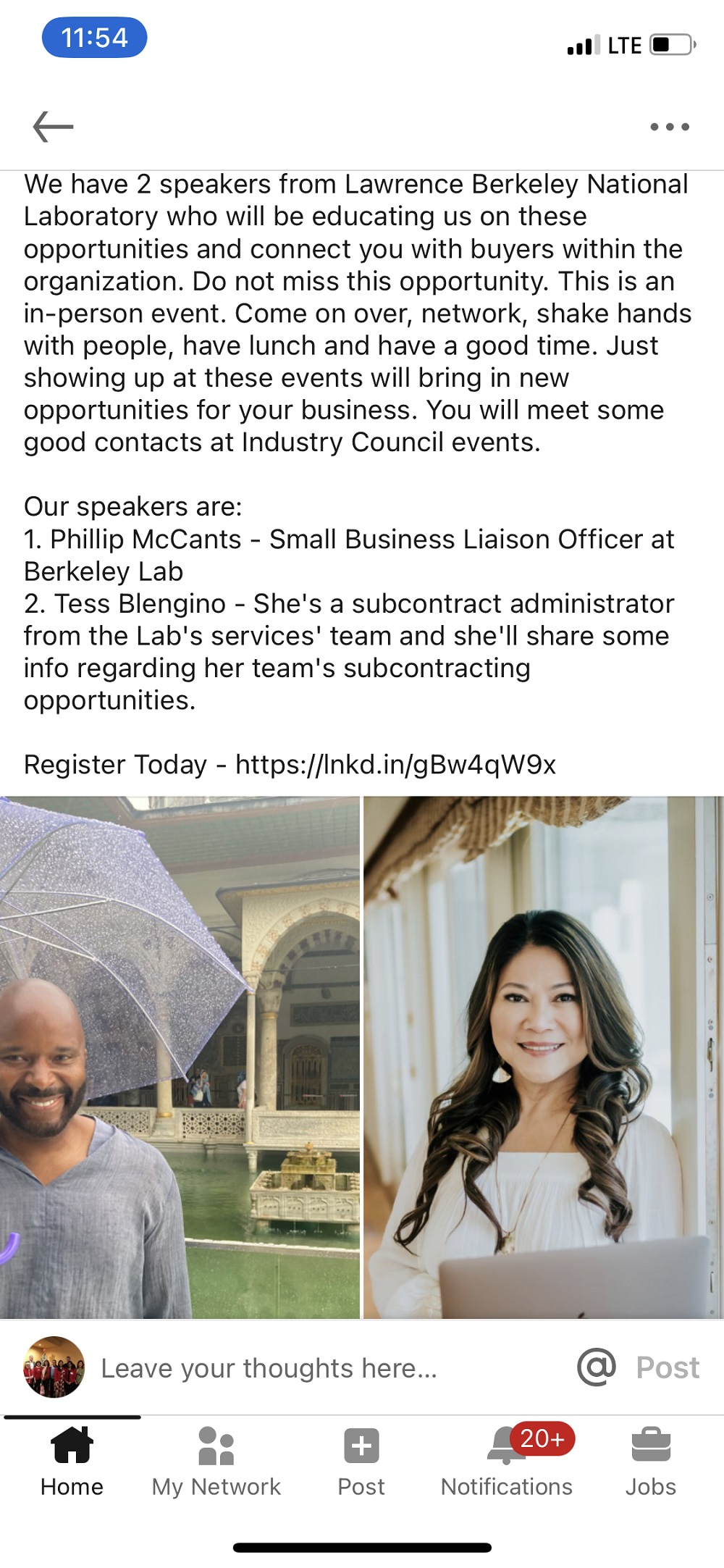Viewport: 724px width, 1568px height.
Task: Switch to the Home tab
Action: [x=72, y=1462]
